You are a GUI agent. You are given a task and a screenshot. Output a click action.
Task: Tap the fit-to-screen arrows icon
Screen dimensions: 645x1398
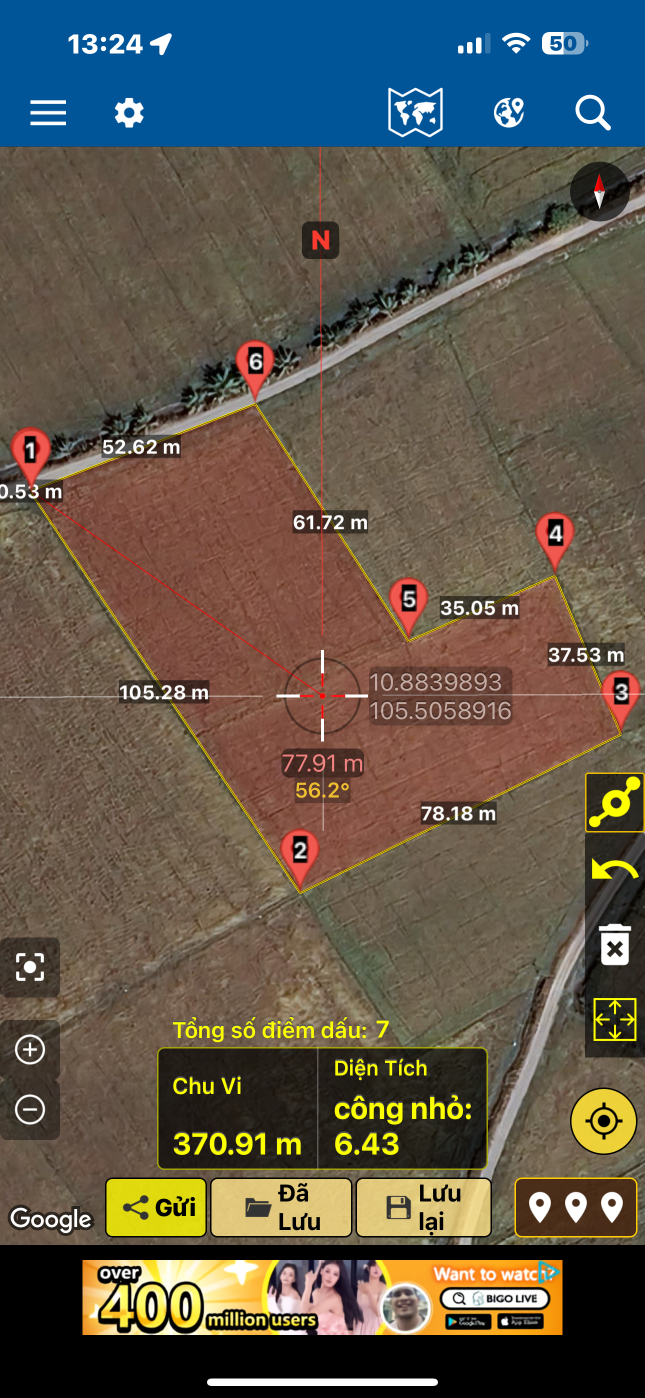(614, 1019)
